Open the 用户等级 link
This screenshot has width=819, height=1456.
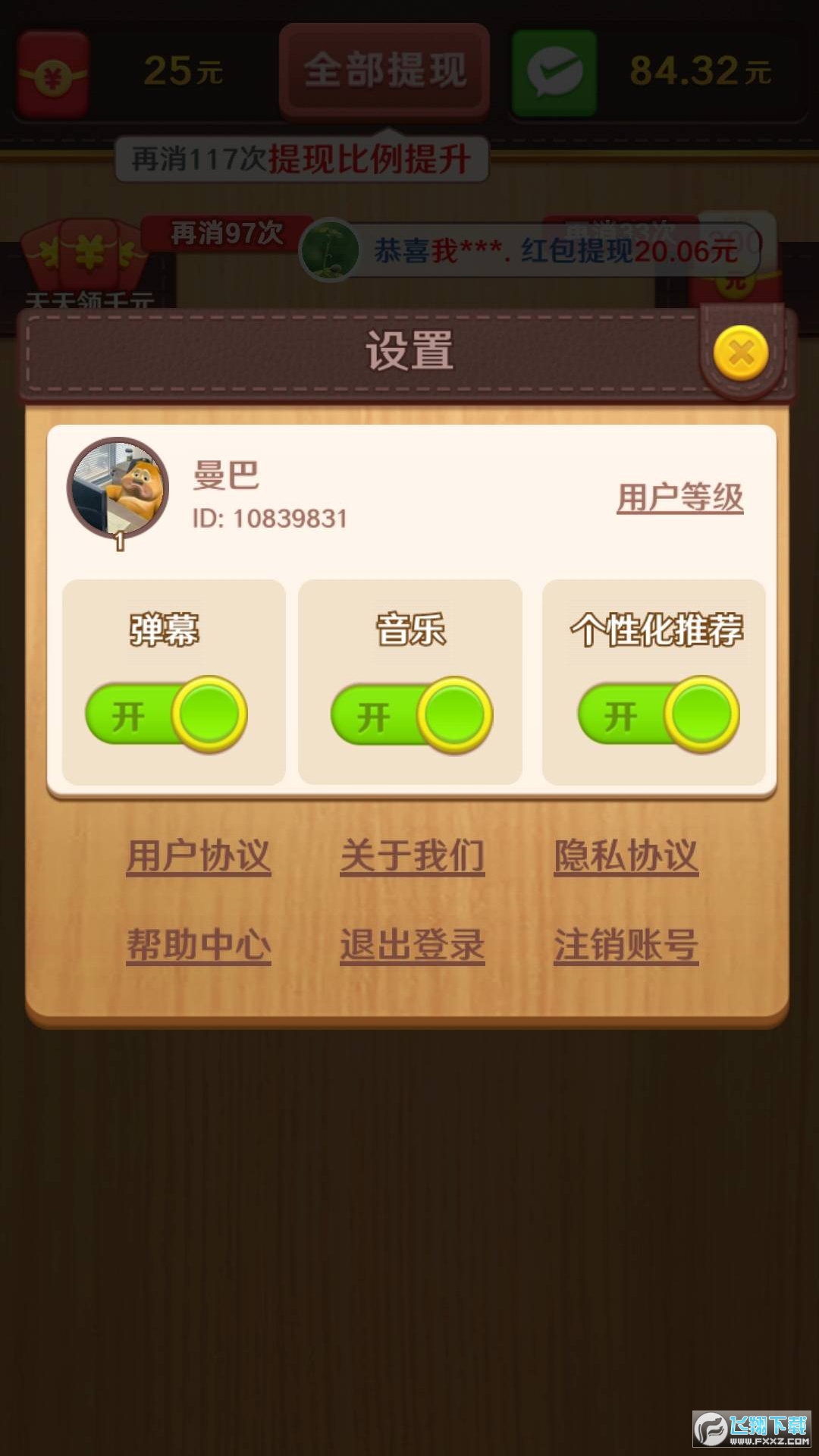tap(679, 498)
